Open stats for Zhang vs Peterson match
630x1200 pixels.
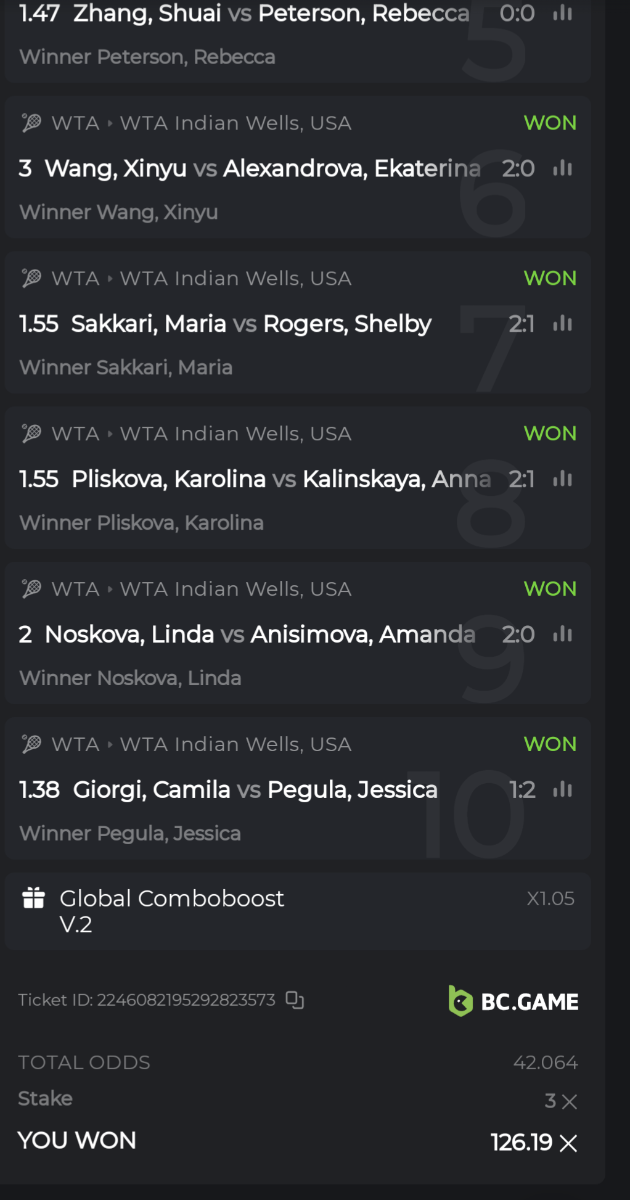pos(563,13)
